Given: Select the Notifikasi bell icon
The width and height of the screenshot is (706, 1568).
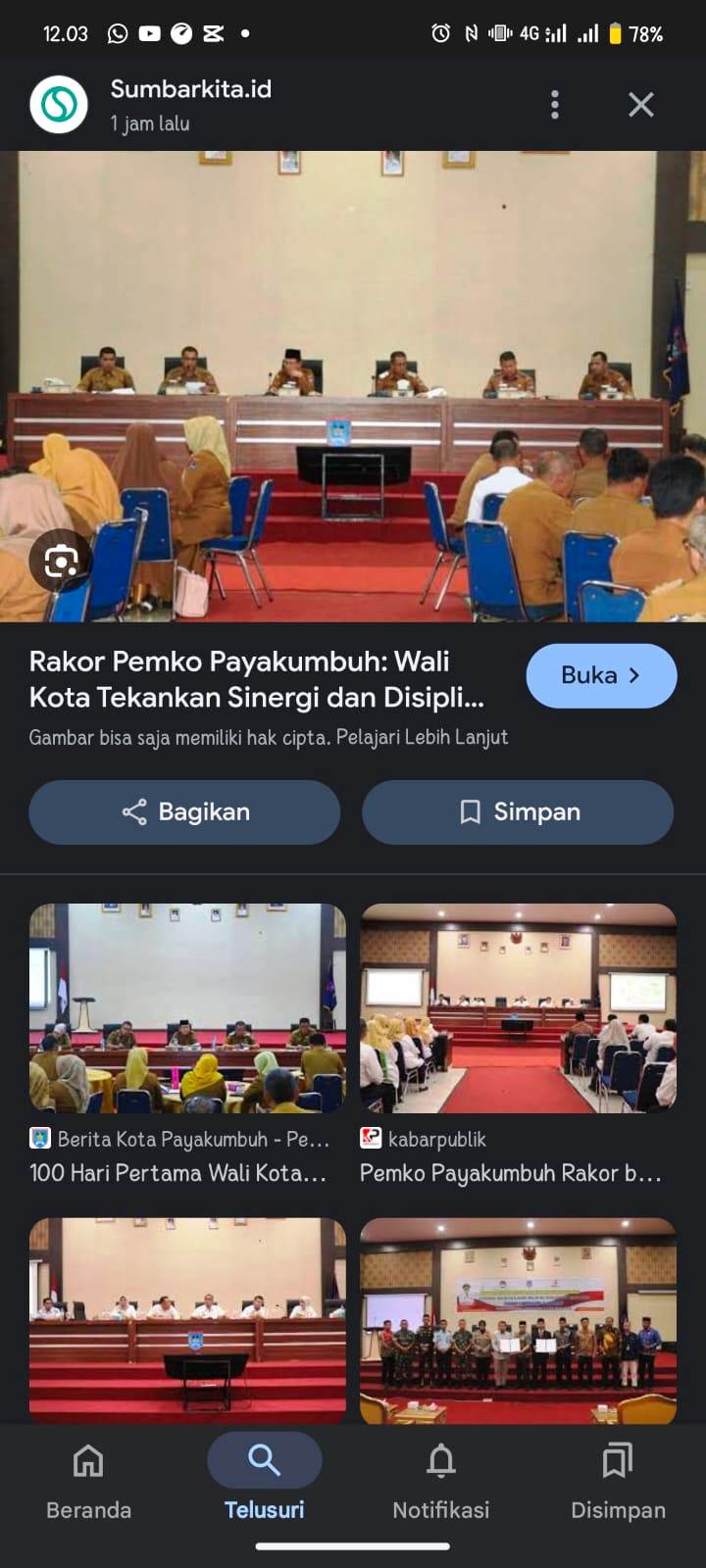Looking at the screenshot, I should click(x=440, y=1460).
